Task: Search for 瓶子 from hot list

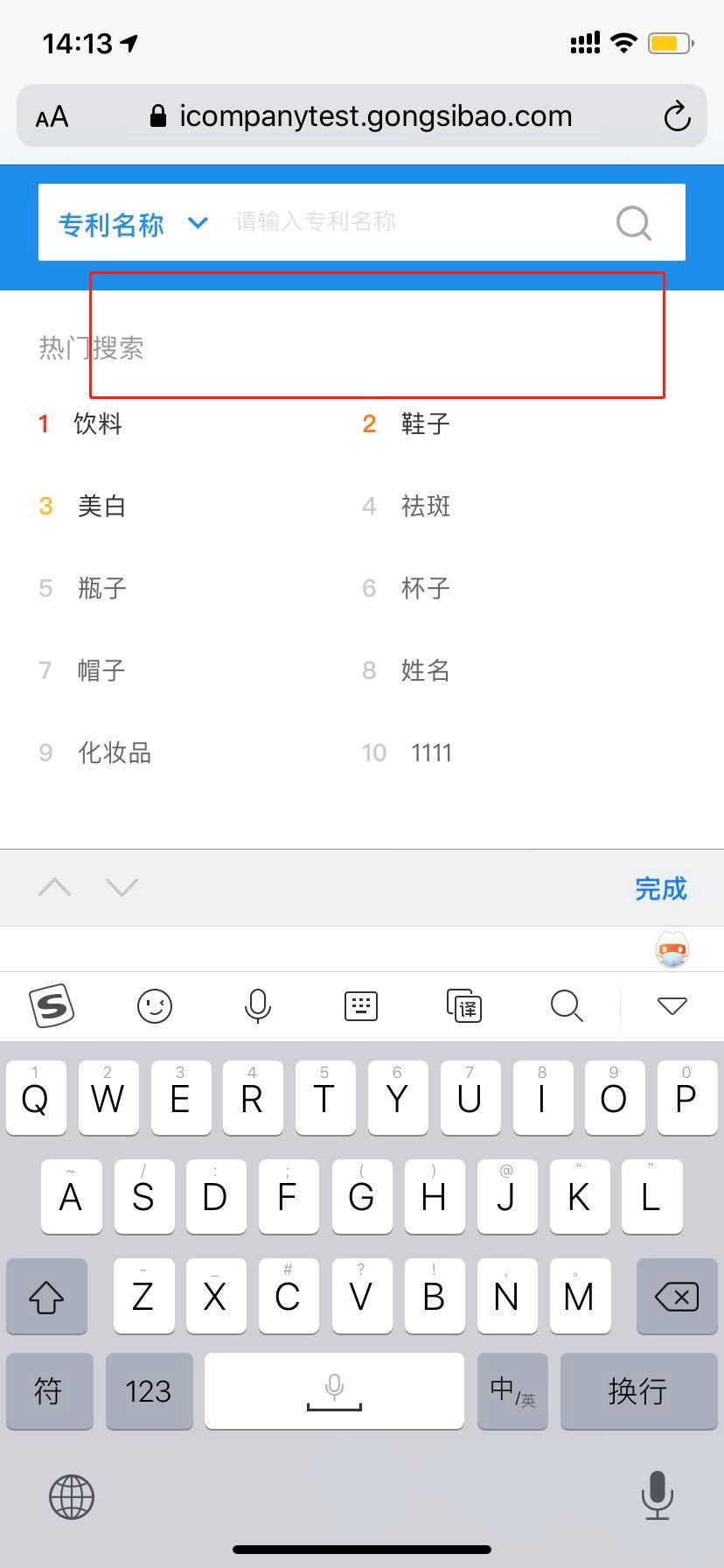Action: (x=101, y=588)
